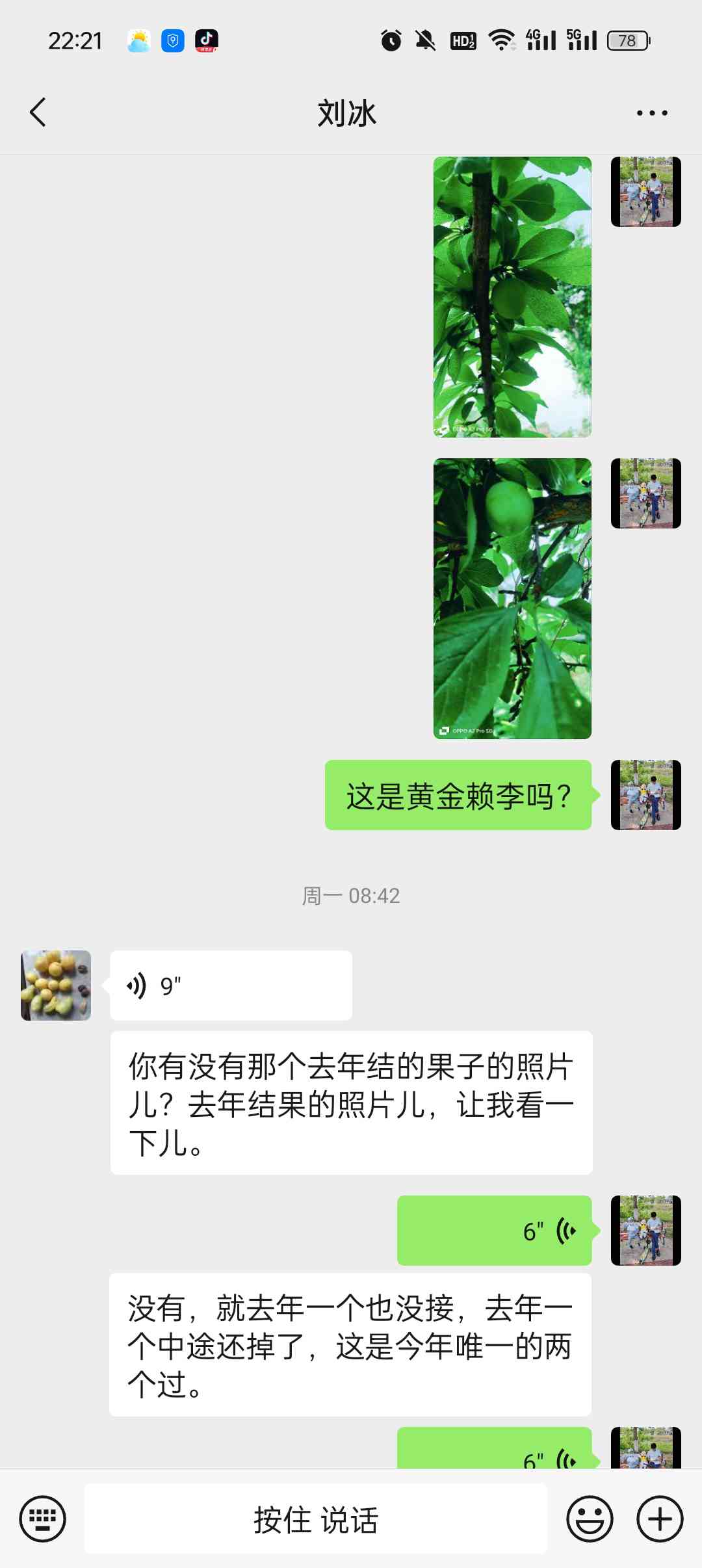The width and height of the screenshot is (702, 1568).
Task: Open the photo of the tree trunk with fruit
Action: (512, 297)
